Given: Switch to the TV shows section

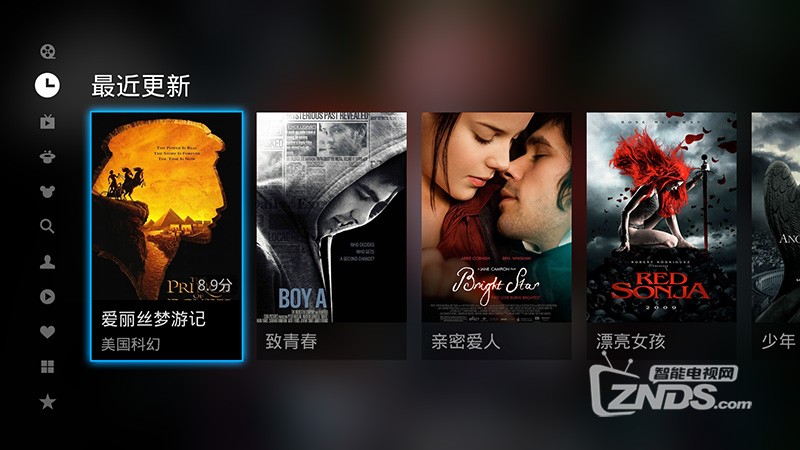Looking at the screenshot, I should pyautogui.click(x=47, y=122).
